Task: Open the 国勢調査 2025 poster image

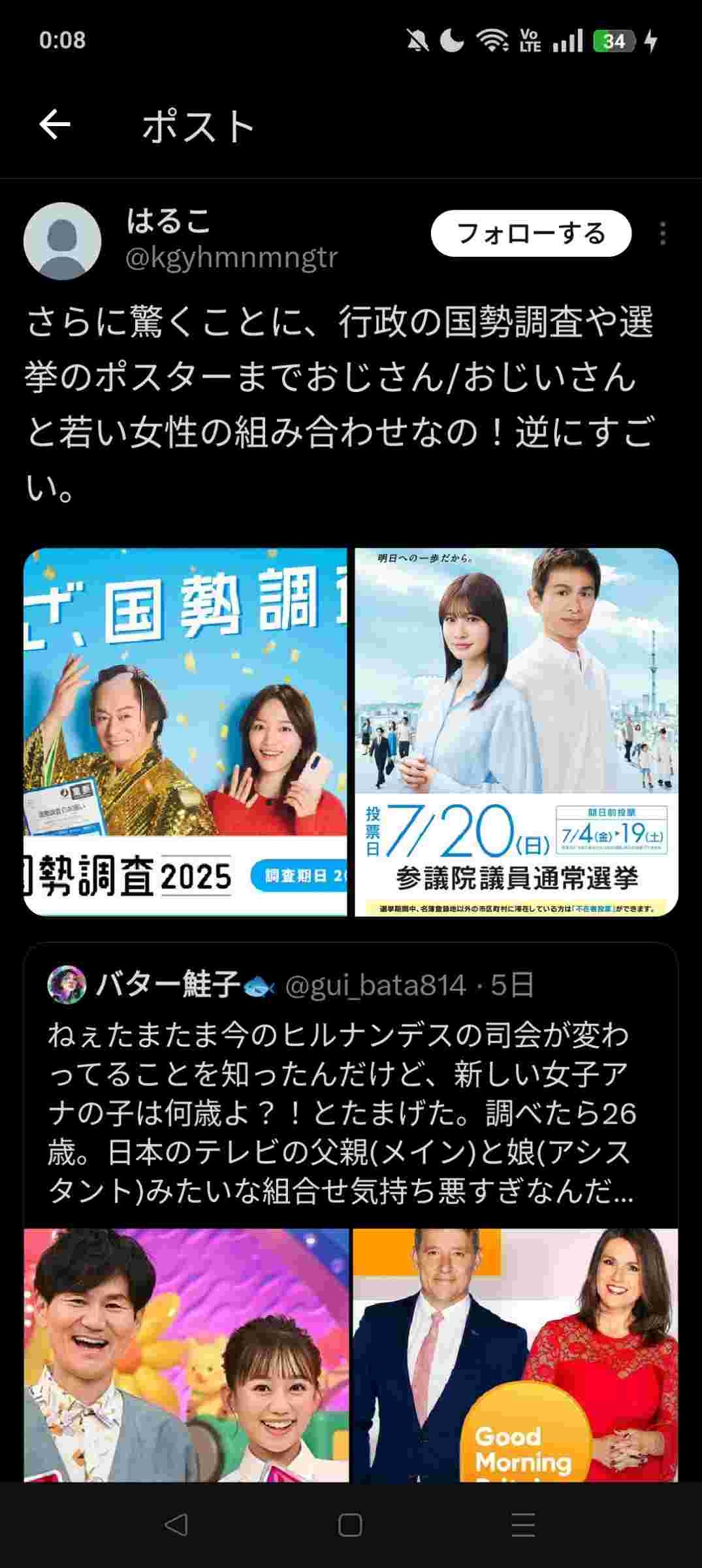Action: pyautogui.click(x=185, y=732)
